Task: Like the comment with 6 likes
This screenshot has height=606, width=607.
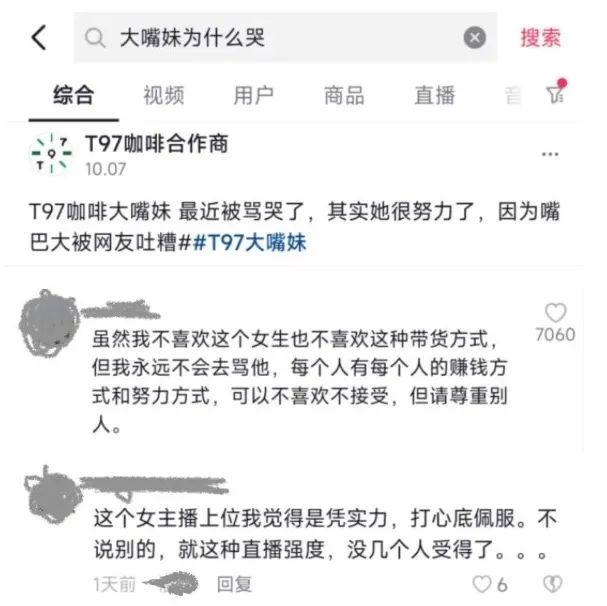Action: [x=483, y=583]
